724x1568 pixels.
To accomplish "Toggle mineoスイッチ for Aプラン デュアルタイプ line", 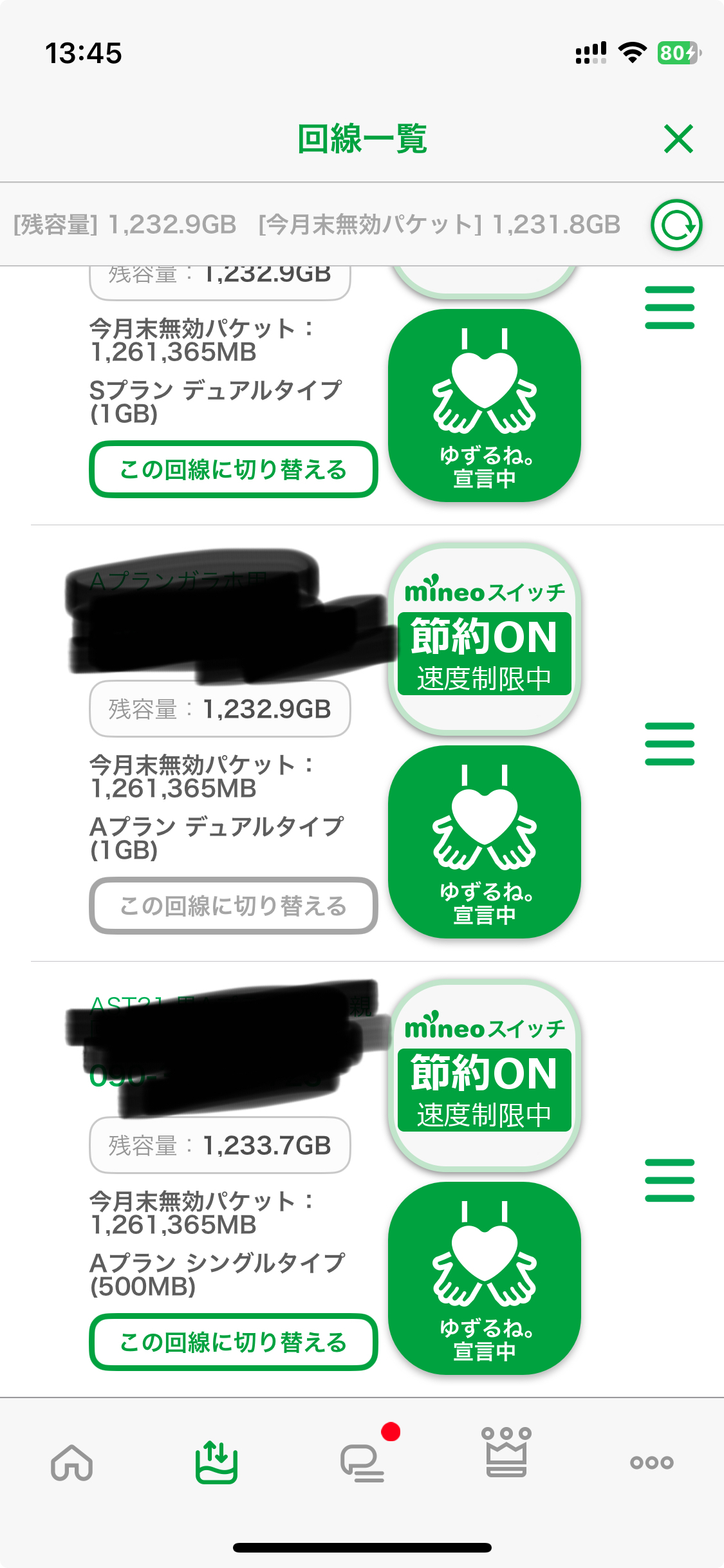I will 484,639.
